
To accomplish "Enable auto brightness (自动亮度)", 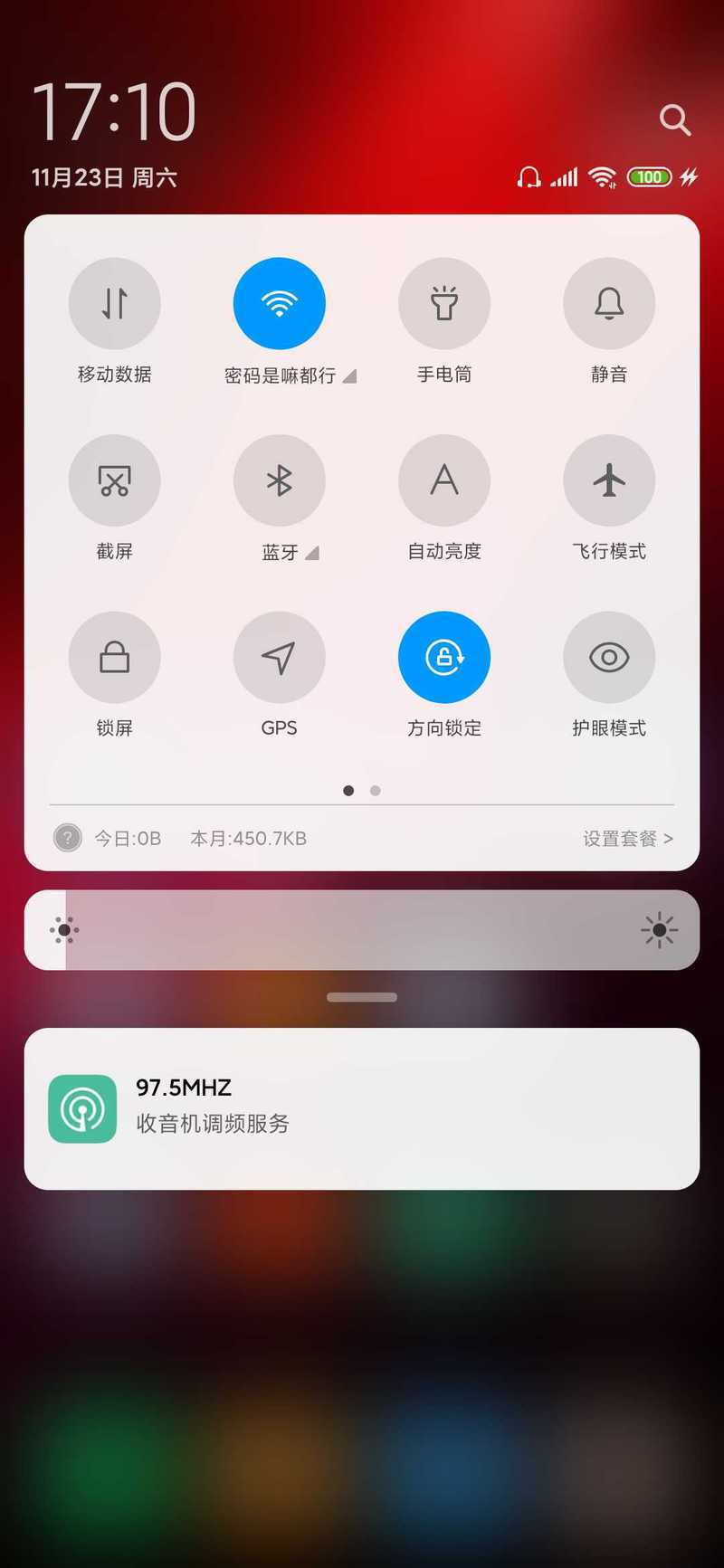I will click(444, 480).
